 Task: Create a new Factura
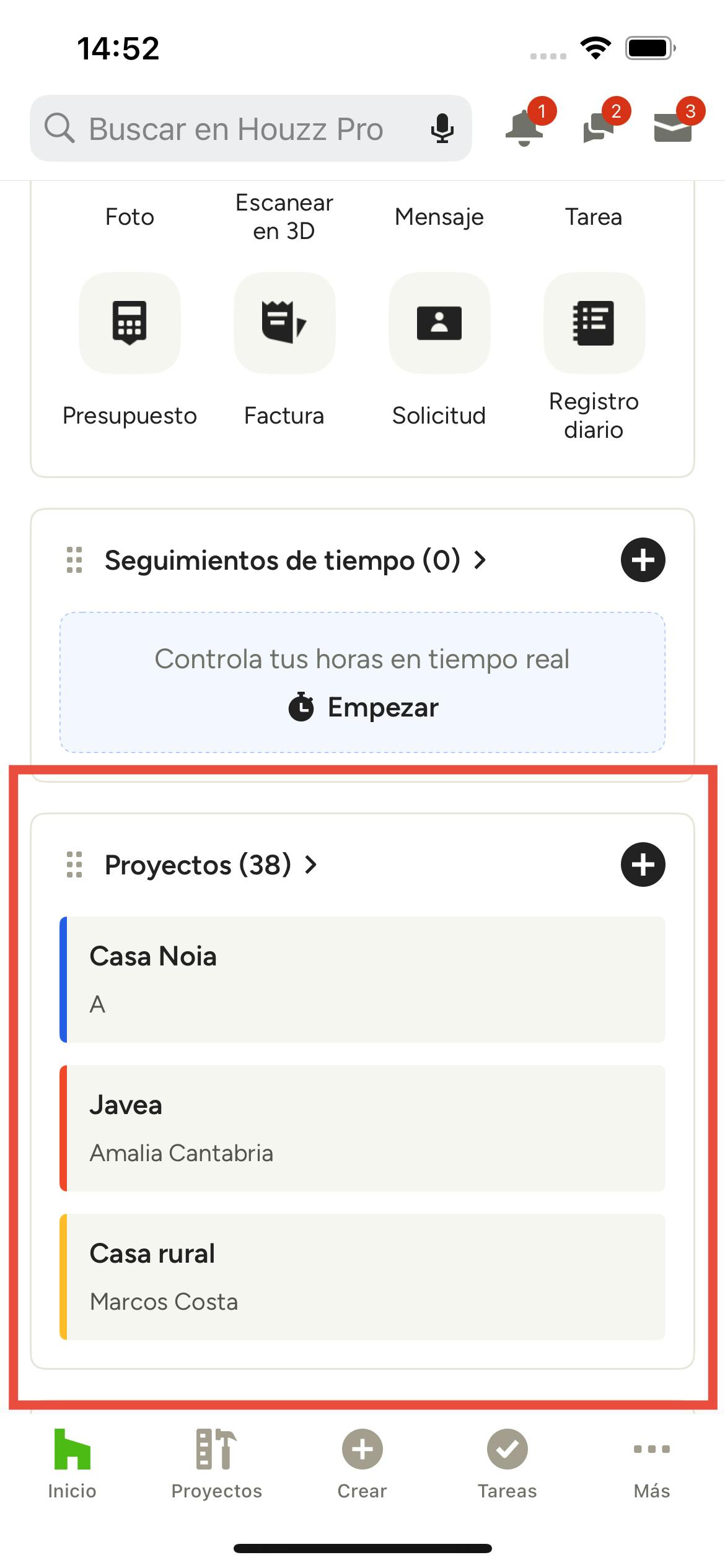(284, 323)
